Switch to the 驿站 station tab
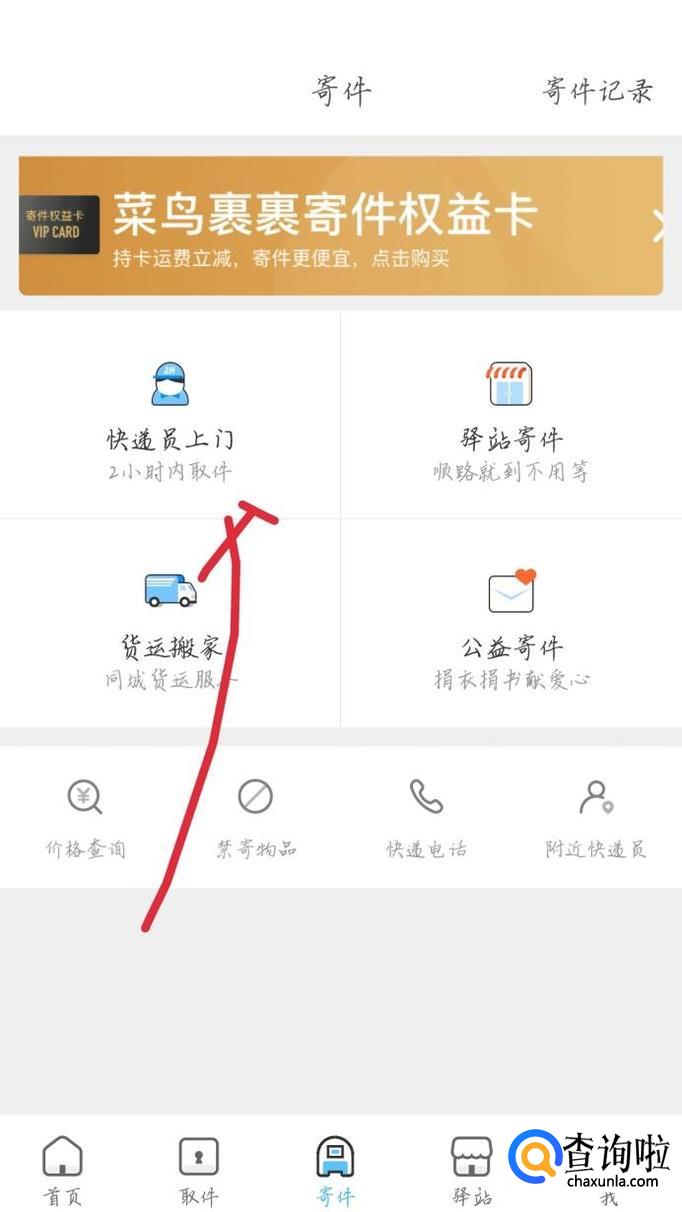 [x=471, y=1168]
